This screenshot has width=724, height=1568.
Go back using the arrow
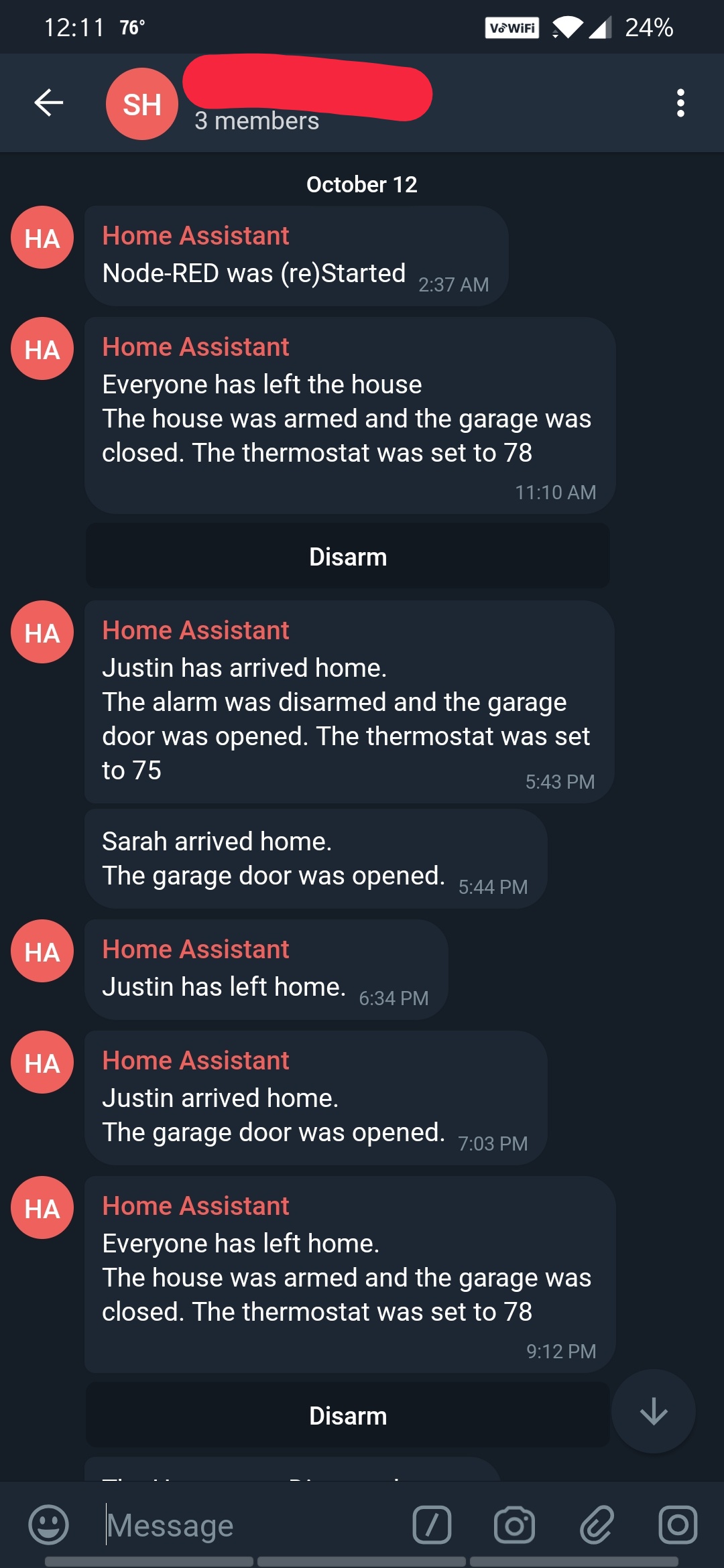49,103
